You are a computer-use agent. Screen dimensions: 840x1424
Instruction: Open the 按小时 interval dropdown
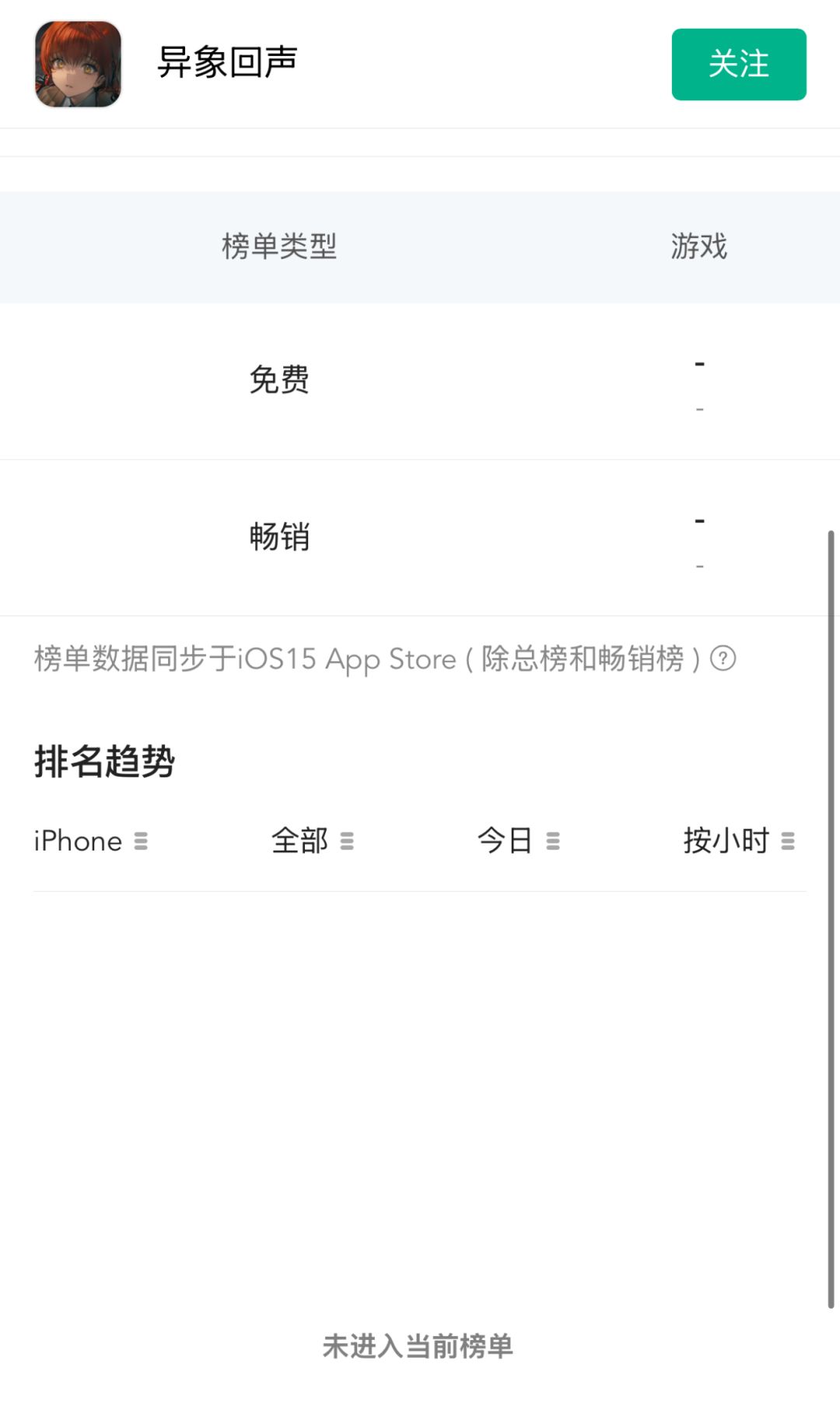740,841
